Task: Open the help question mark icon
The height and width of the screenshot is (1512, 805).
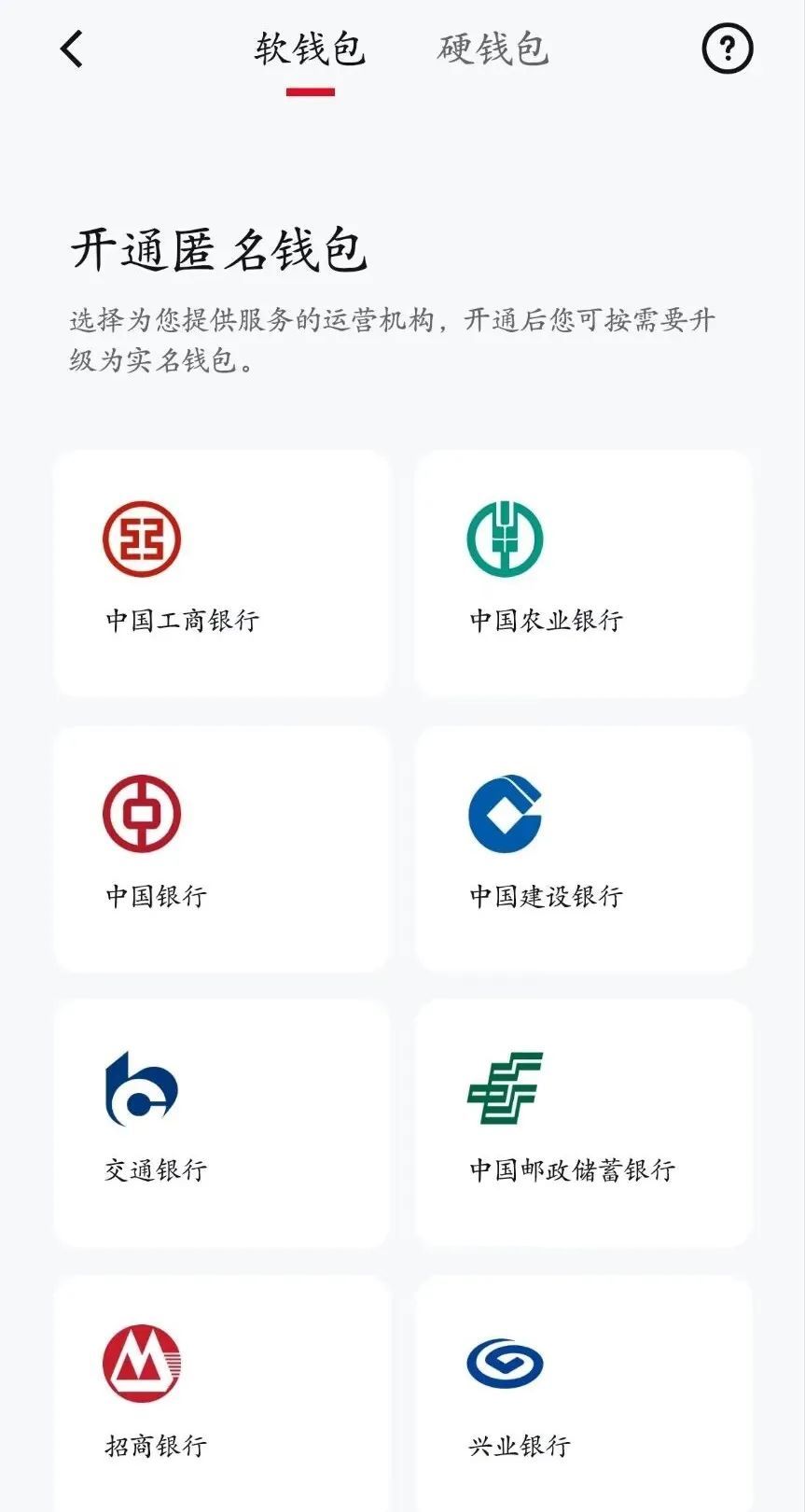Action: tap(727, 48)
